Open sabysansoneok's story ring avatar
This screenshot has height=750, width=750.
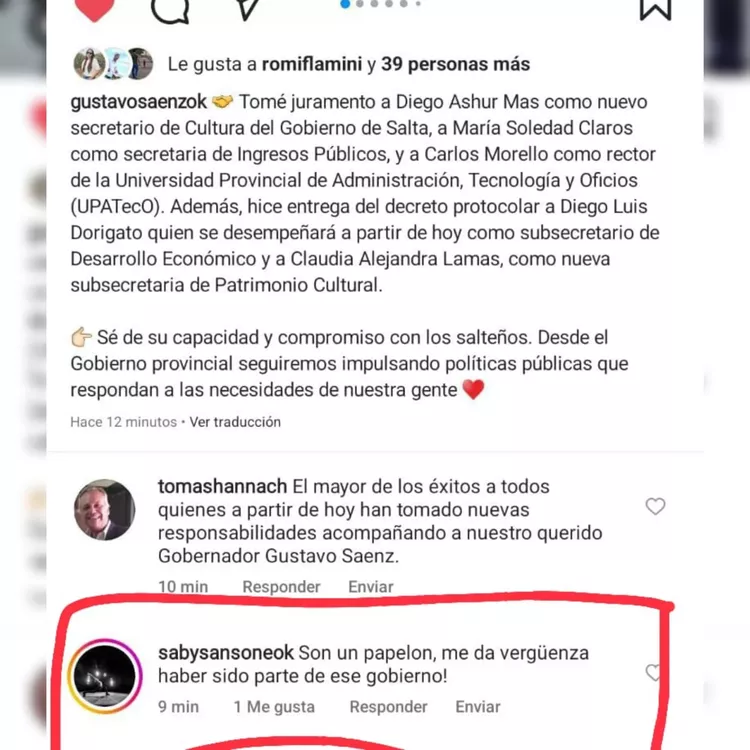(x=105, y=675)
